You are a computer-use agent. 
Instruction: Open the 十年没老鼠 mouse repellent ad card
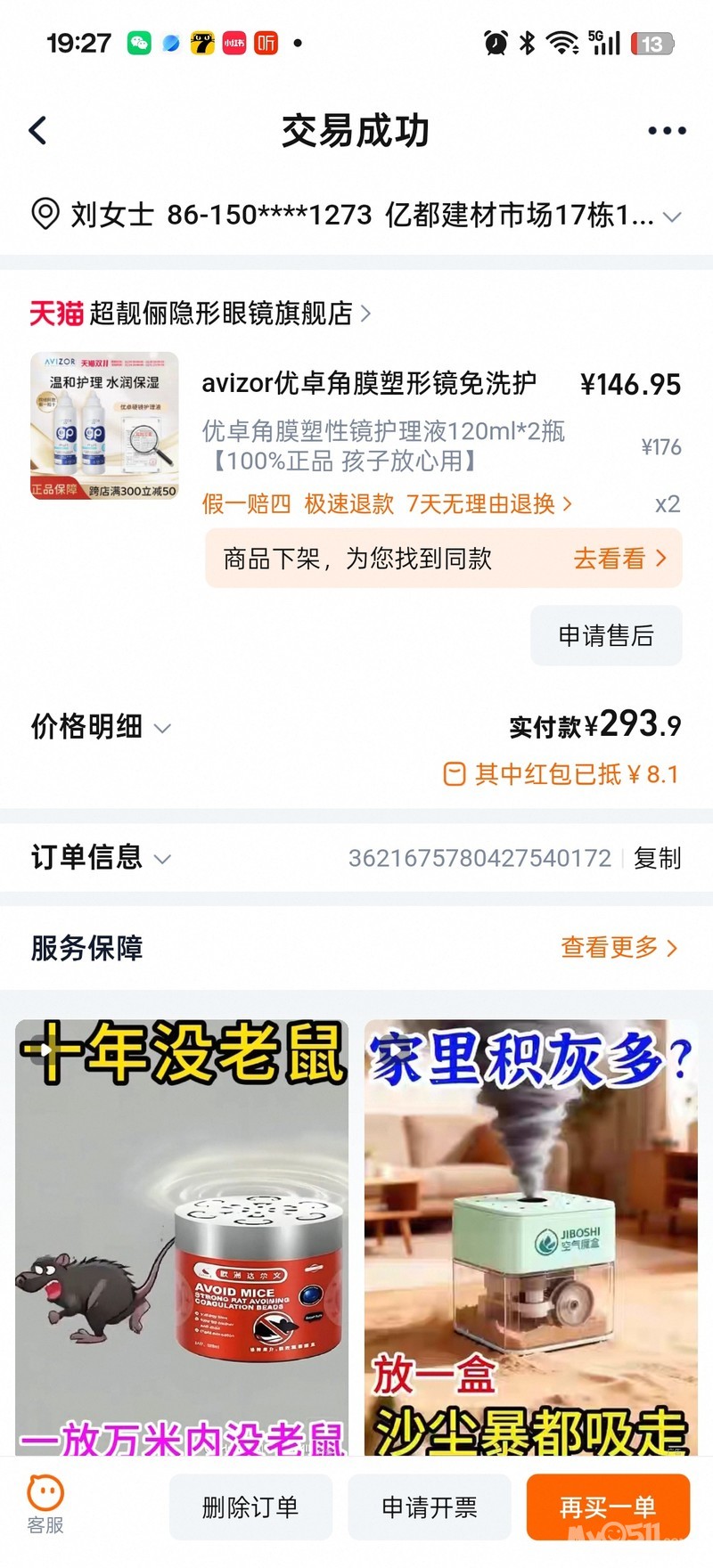pos(182,1237)
